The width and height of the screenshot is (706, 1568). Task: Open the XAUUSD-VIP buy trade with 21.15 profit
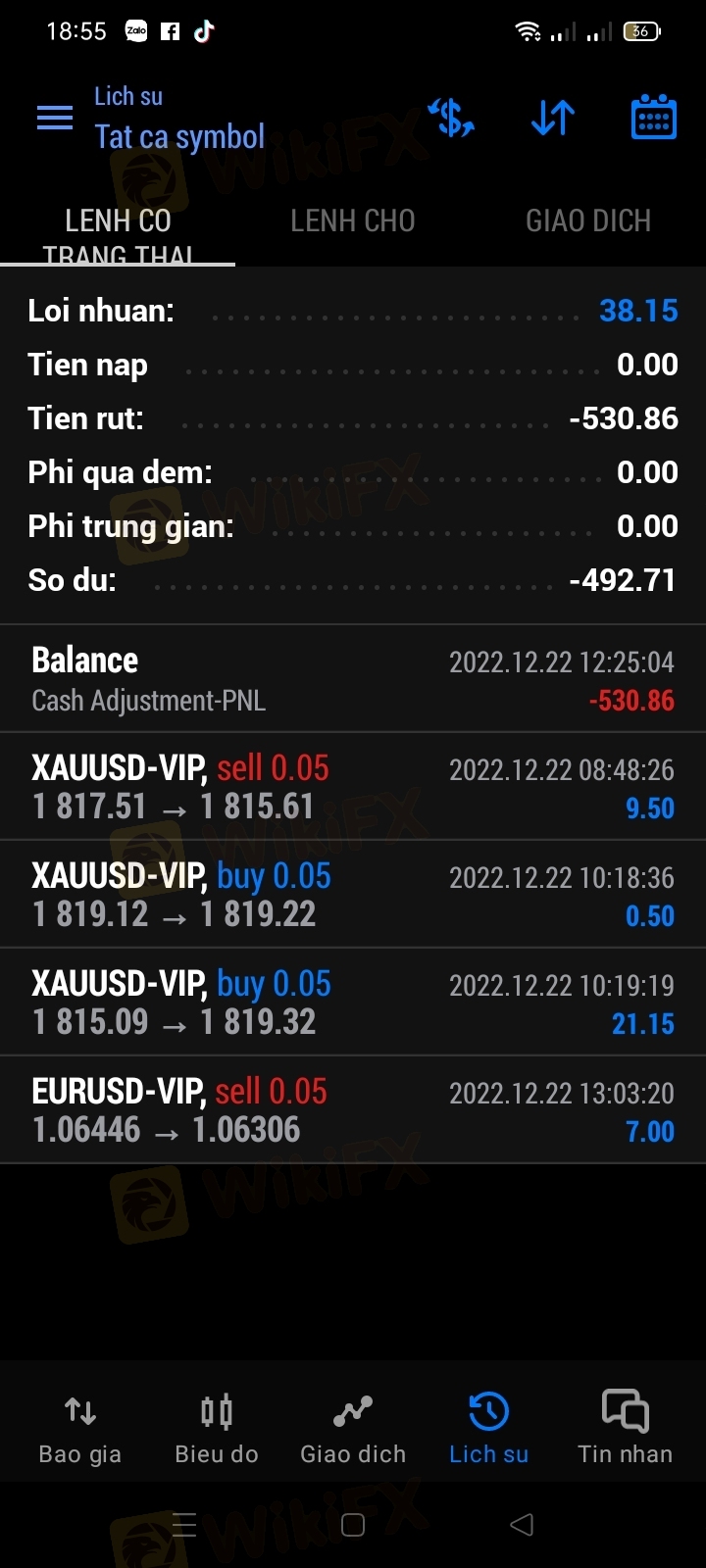tap(353, 1003)
